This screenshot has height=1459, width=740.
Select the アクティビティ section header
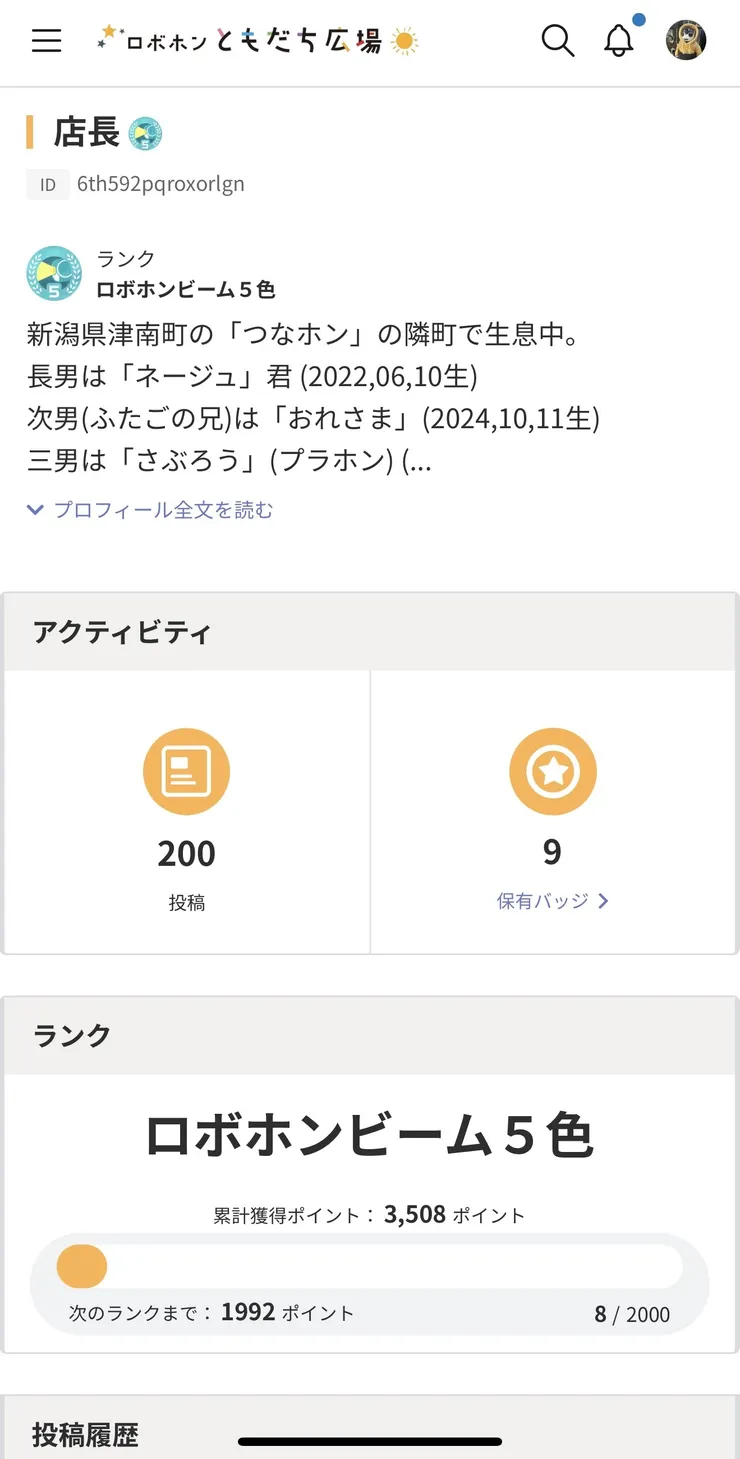point(120,631)
